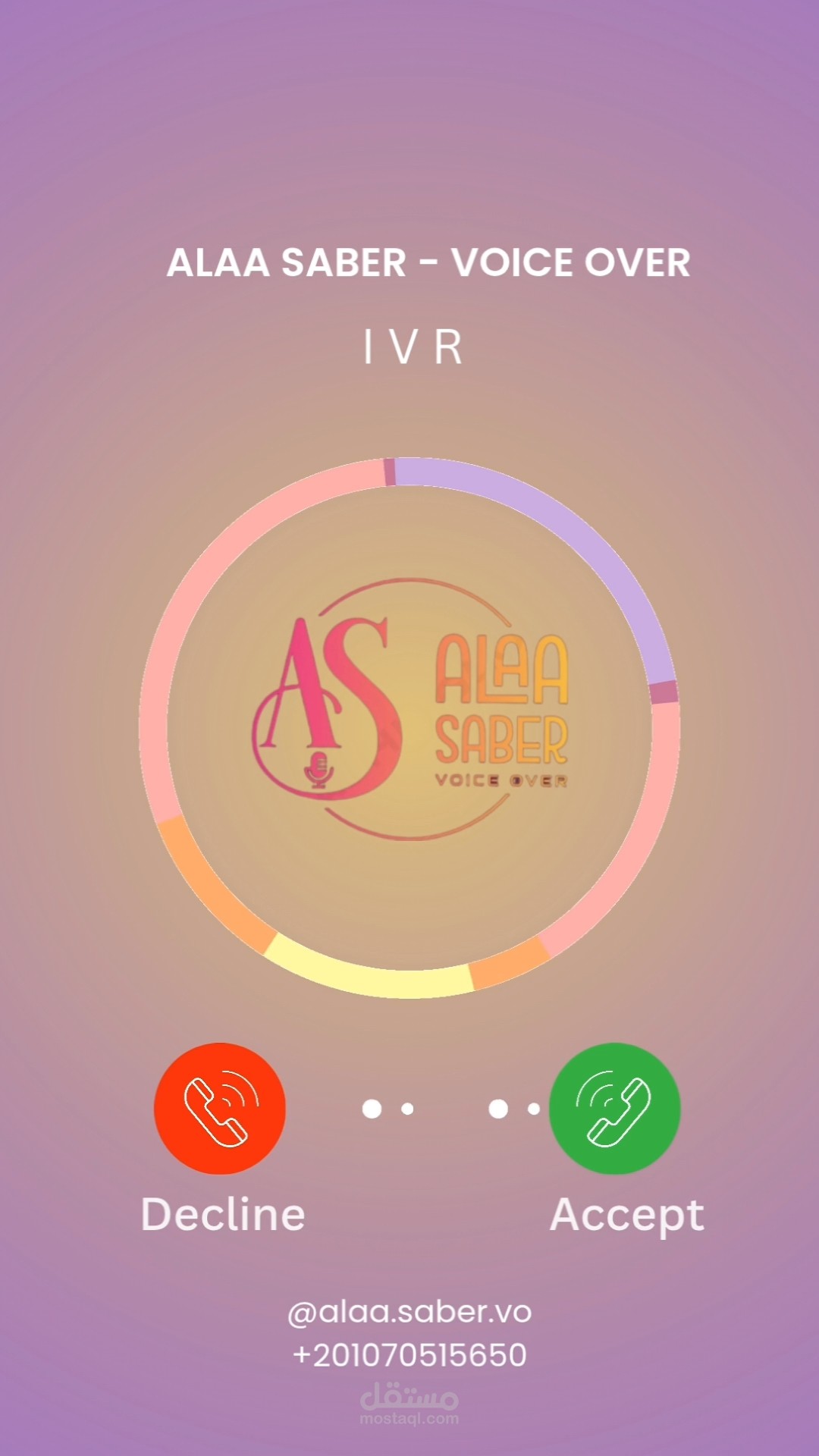This screenshot has width=819, height=1456.
Task: Tap the right pair of swipe dots
Action: pos(516,1109)
